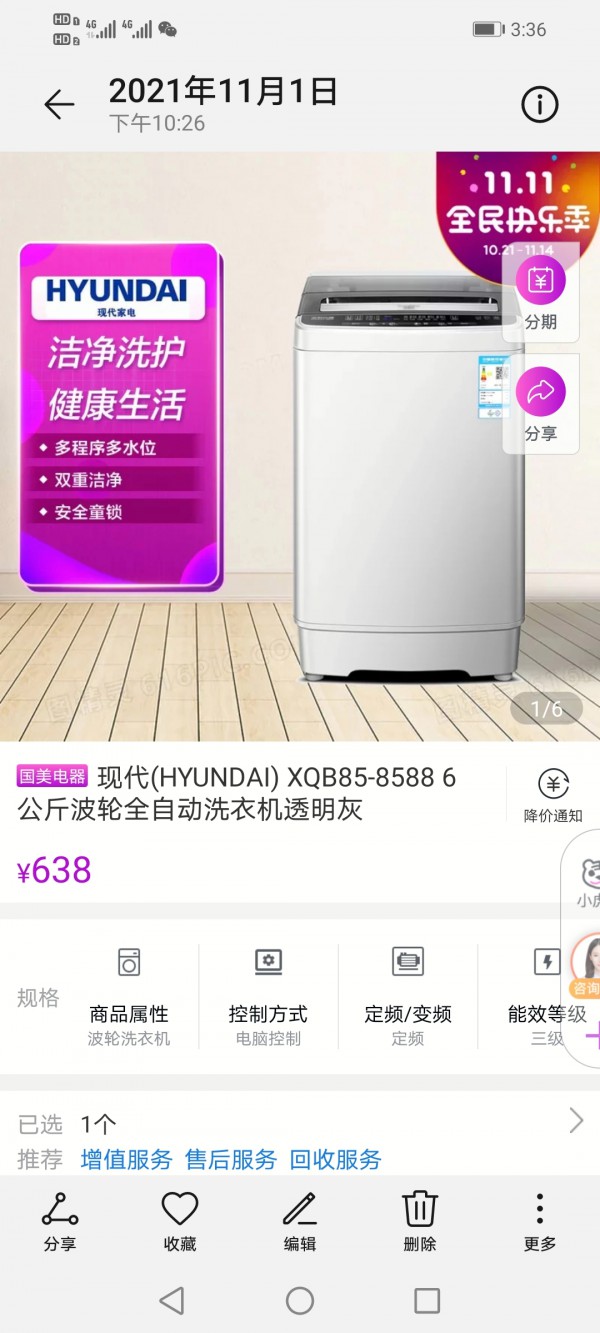Share this photo via 分享
Screen dimensions: 600x1333
pos(60,1221)
